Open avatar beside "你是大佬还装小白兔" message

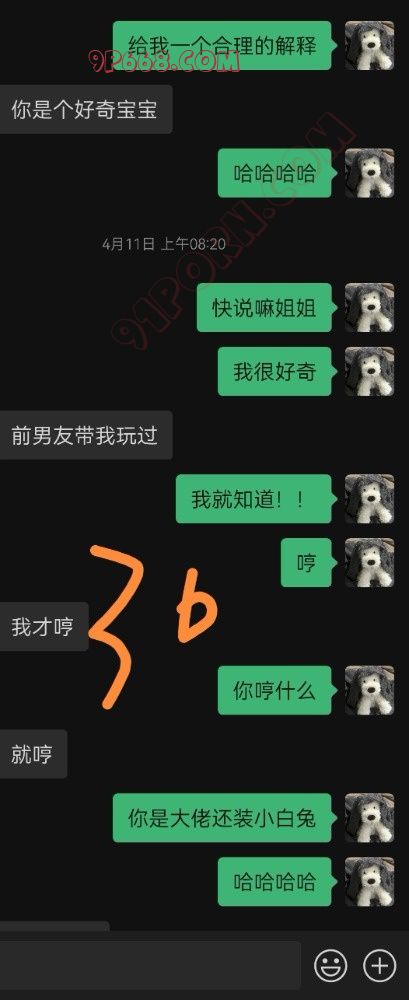[369, 818]
